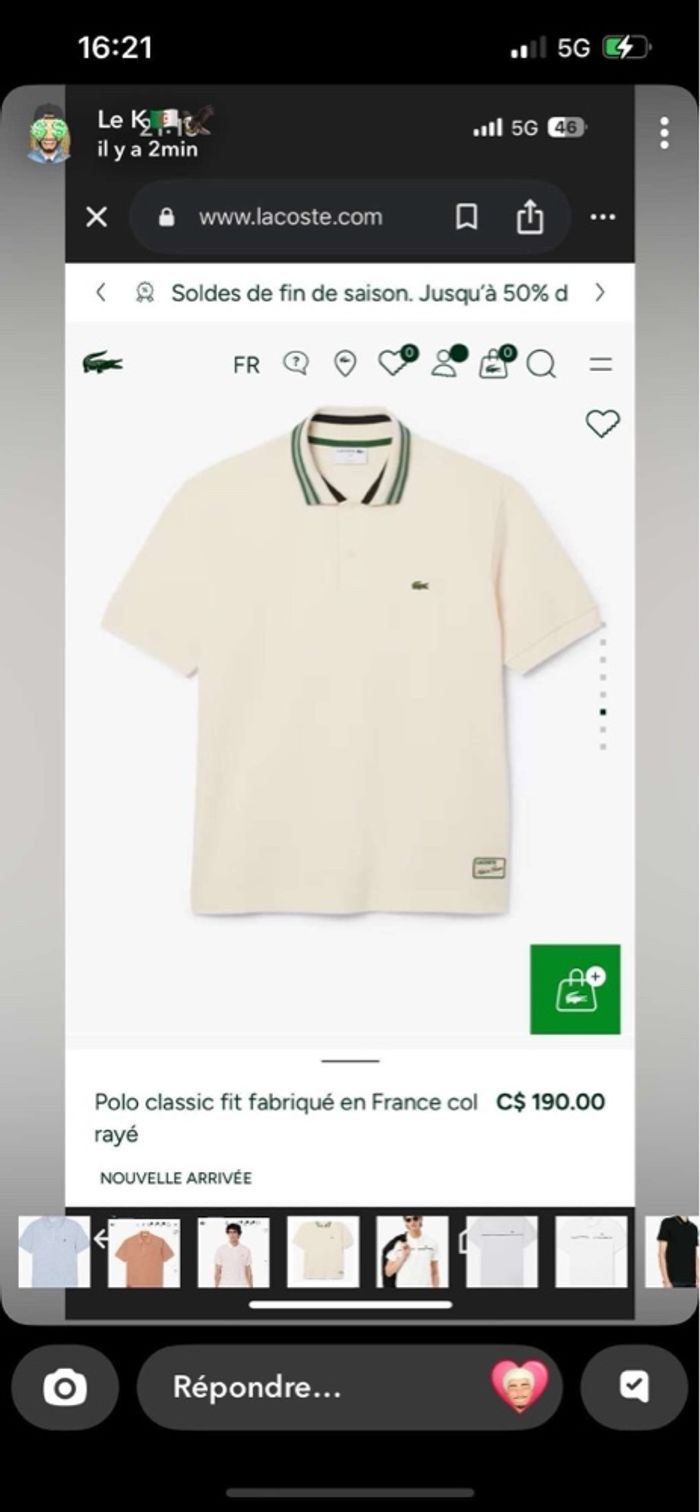The width and height of the screenshot is (700, 1512).
Task: Send the heart face quick reaction
Action: point(520,1387)
